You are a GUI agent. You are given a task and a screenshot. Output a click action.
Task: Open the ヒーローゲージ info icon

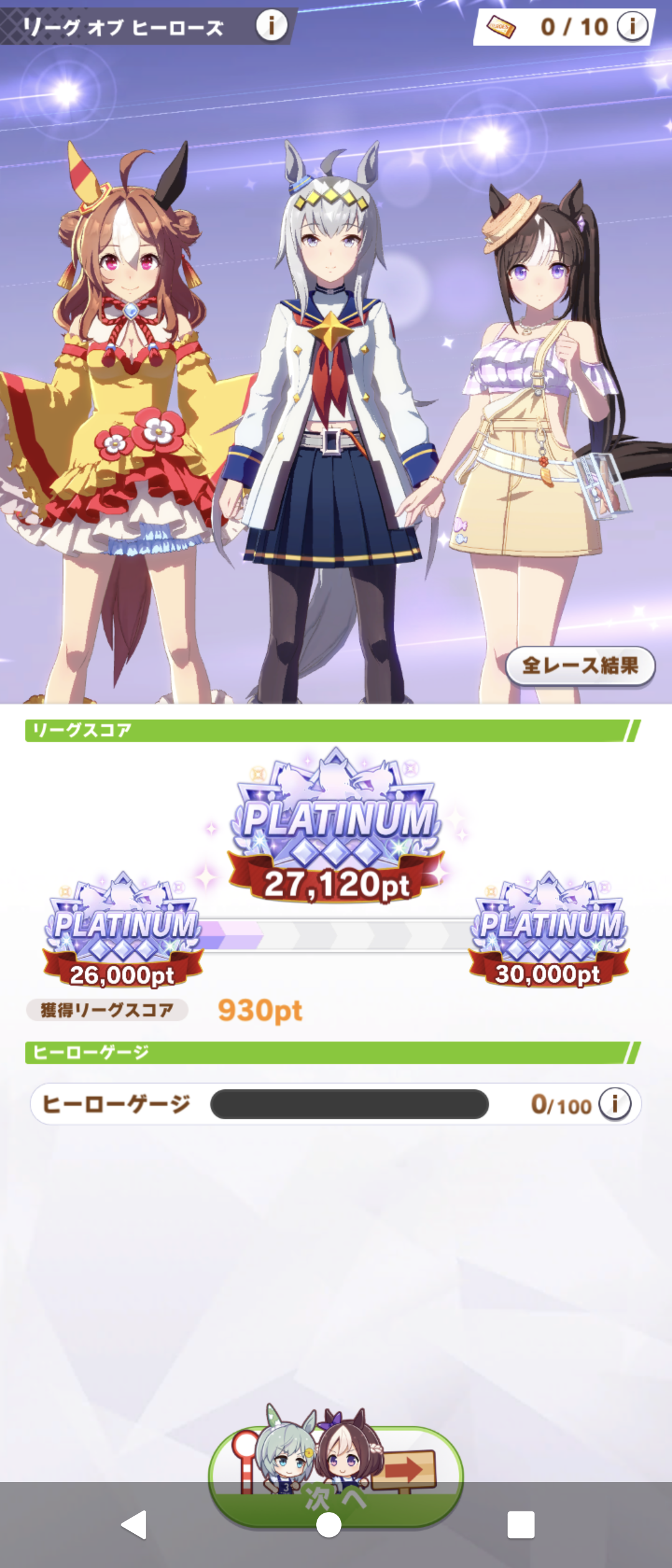point(615,1104)
